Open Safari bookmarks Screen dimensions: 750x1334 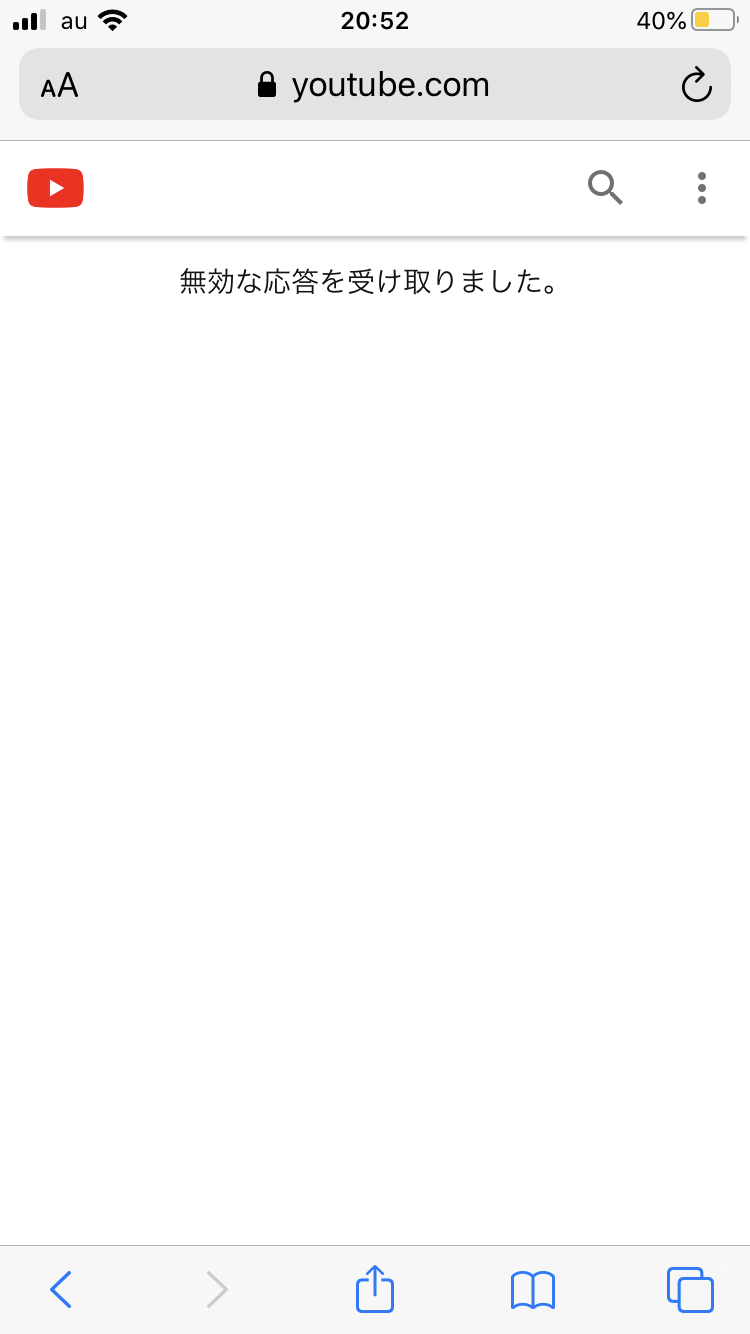(x=533, y=1289)
